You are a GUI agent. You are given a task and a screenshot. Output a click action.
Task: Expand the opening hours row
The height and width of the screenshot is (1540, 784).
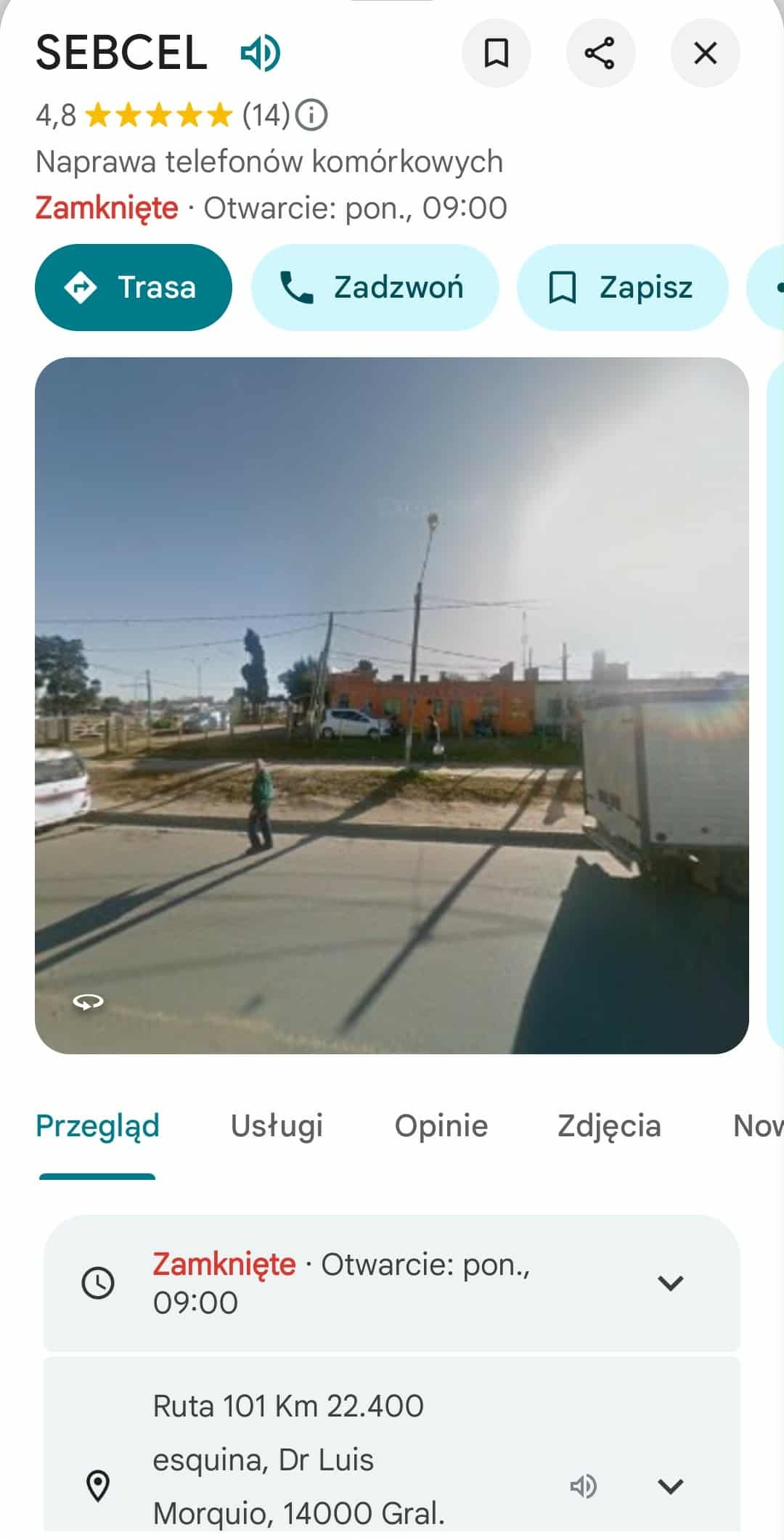pos(670,1283)
